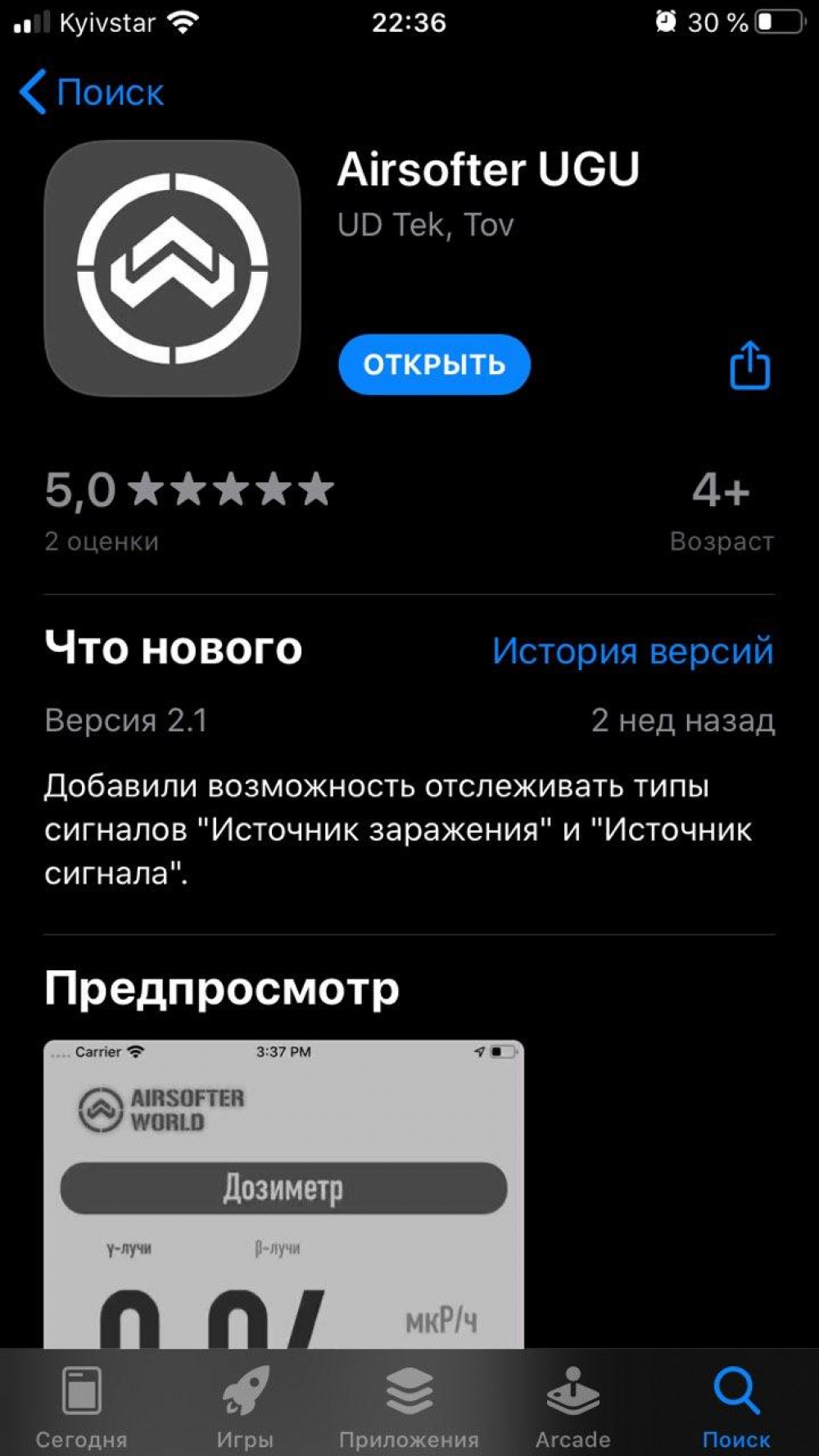This screenshot has width=819, height=1456.
Task: Share the Airsofter UGU app
Action: click(x=749, y=365)
